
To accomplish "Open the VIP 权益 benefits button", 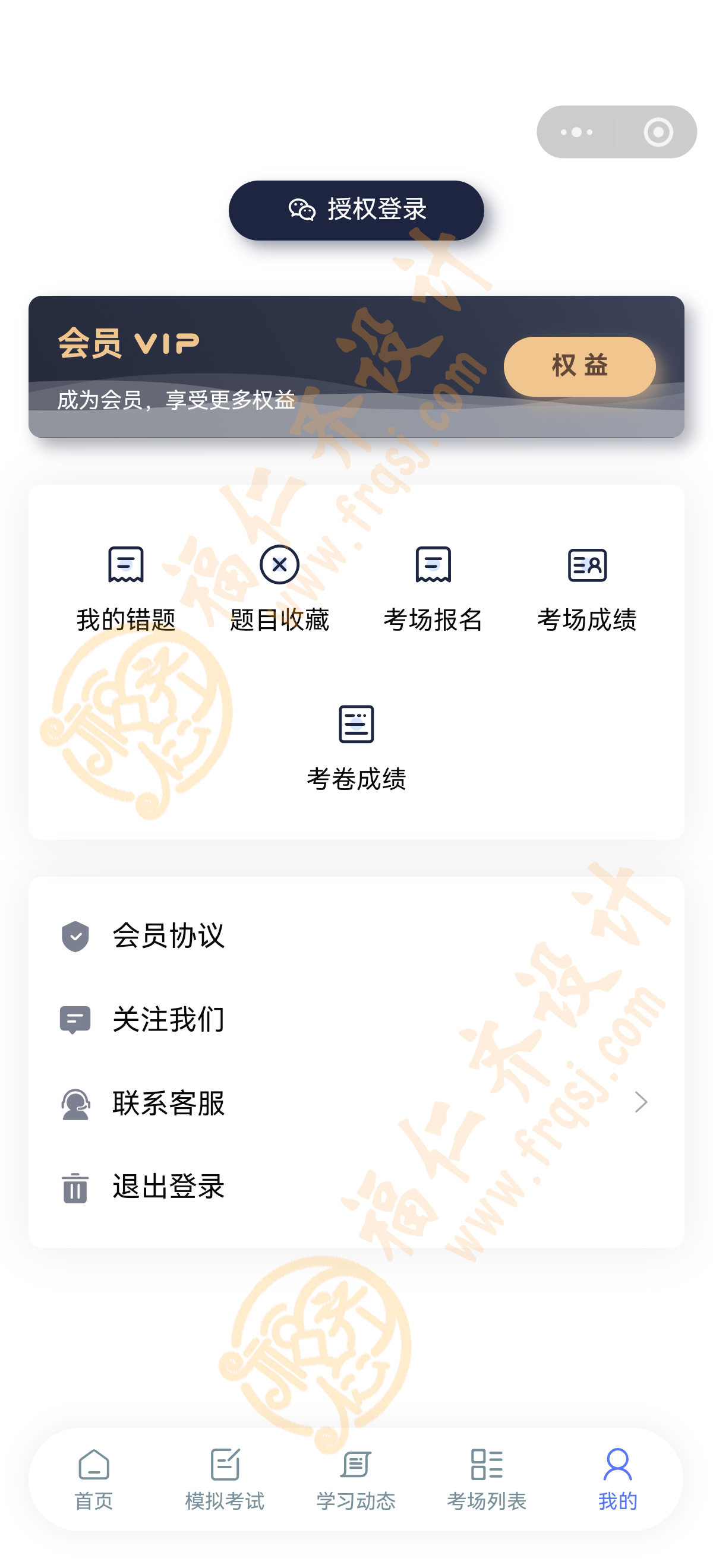I will coord(579,366).
